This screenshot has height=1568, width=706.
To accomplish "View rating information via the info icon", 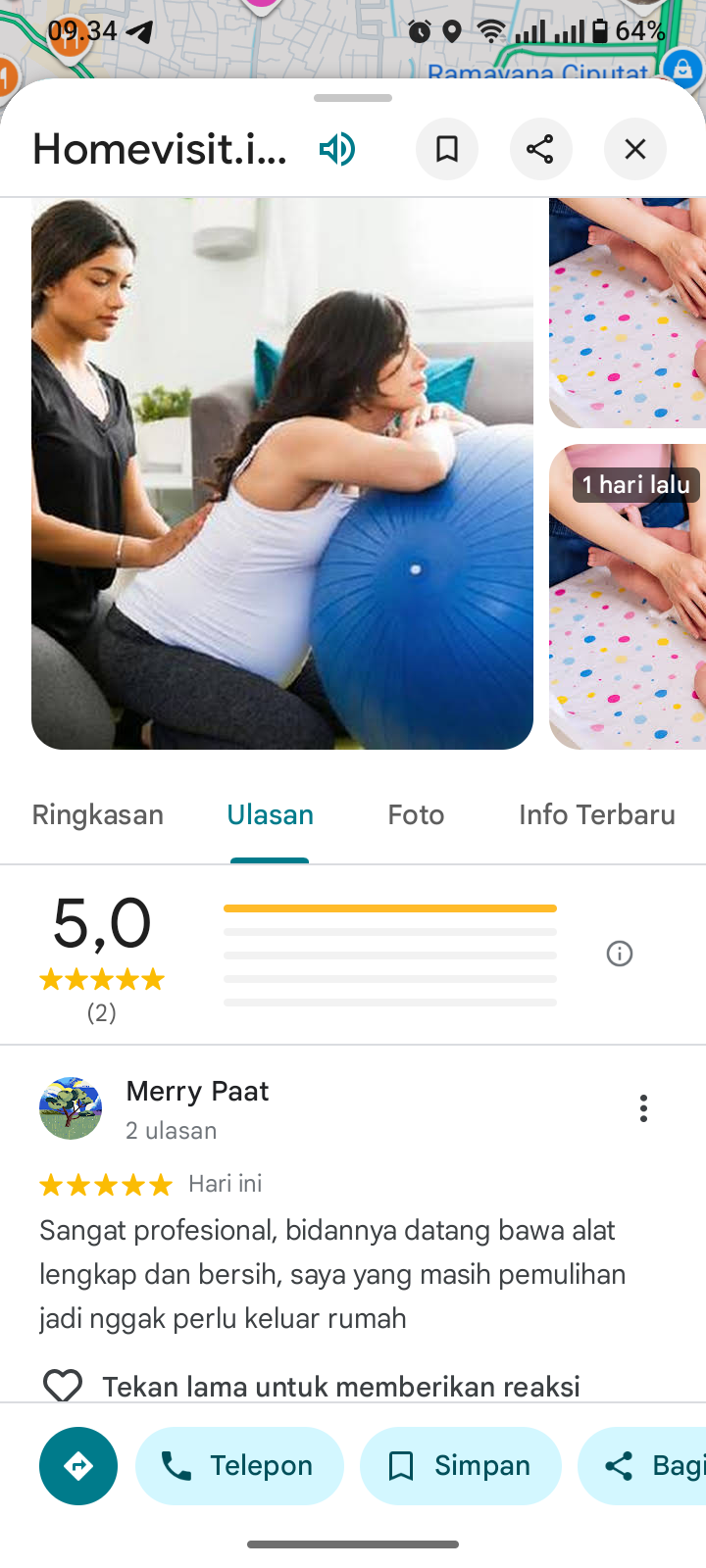I will pyautogui.click(x=620, y=954).
